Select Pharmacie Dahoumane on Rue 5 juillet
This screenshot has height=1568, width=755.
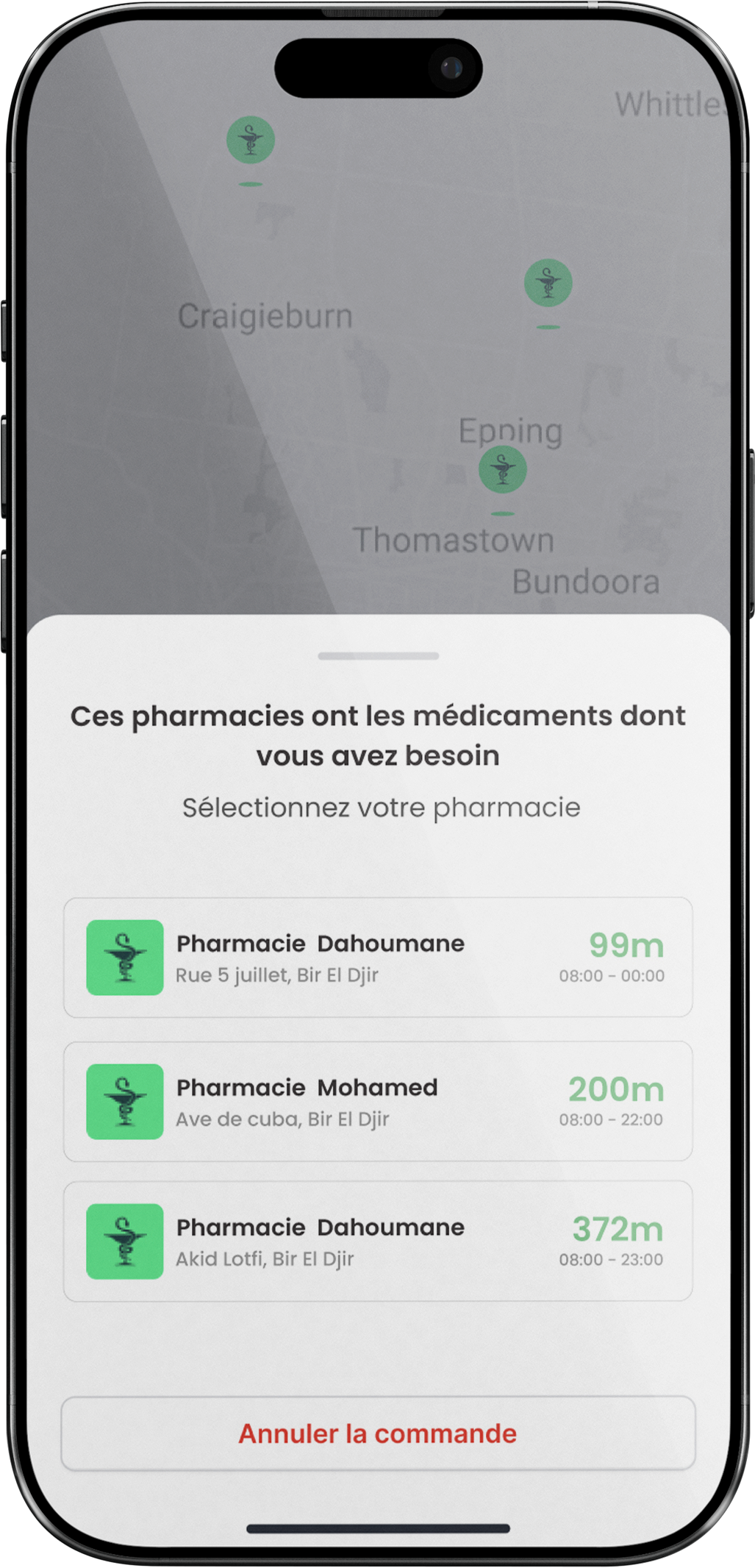click(x=378, y=958)
